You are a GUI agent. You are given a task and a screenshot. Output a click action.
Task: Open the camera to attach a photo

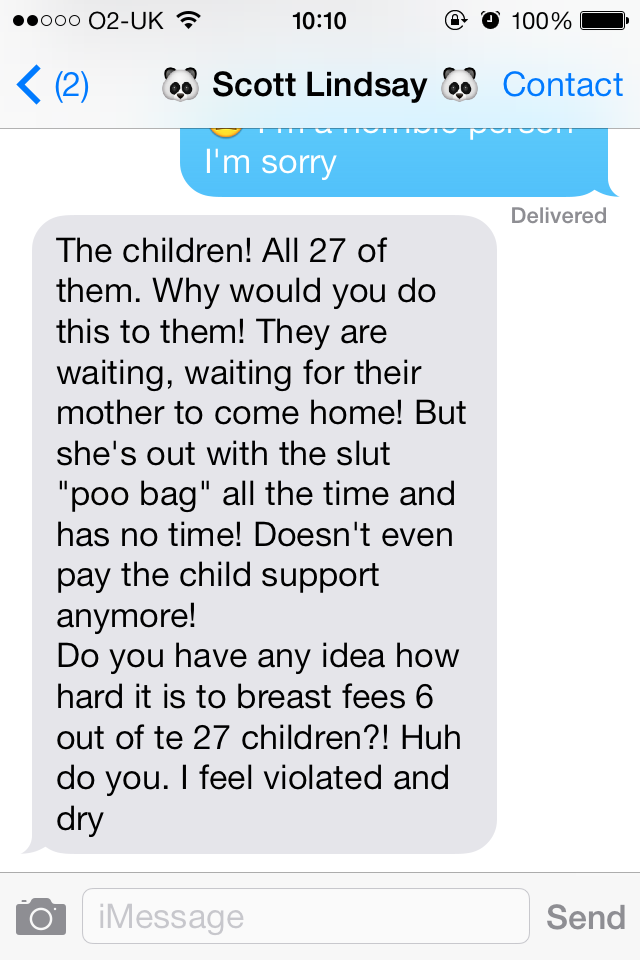41,916
